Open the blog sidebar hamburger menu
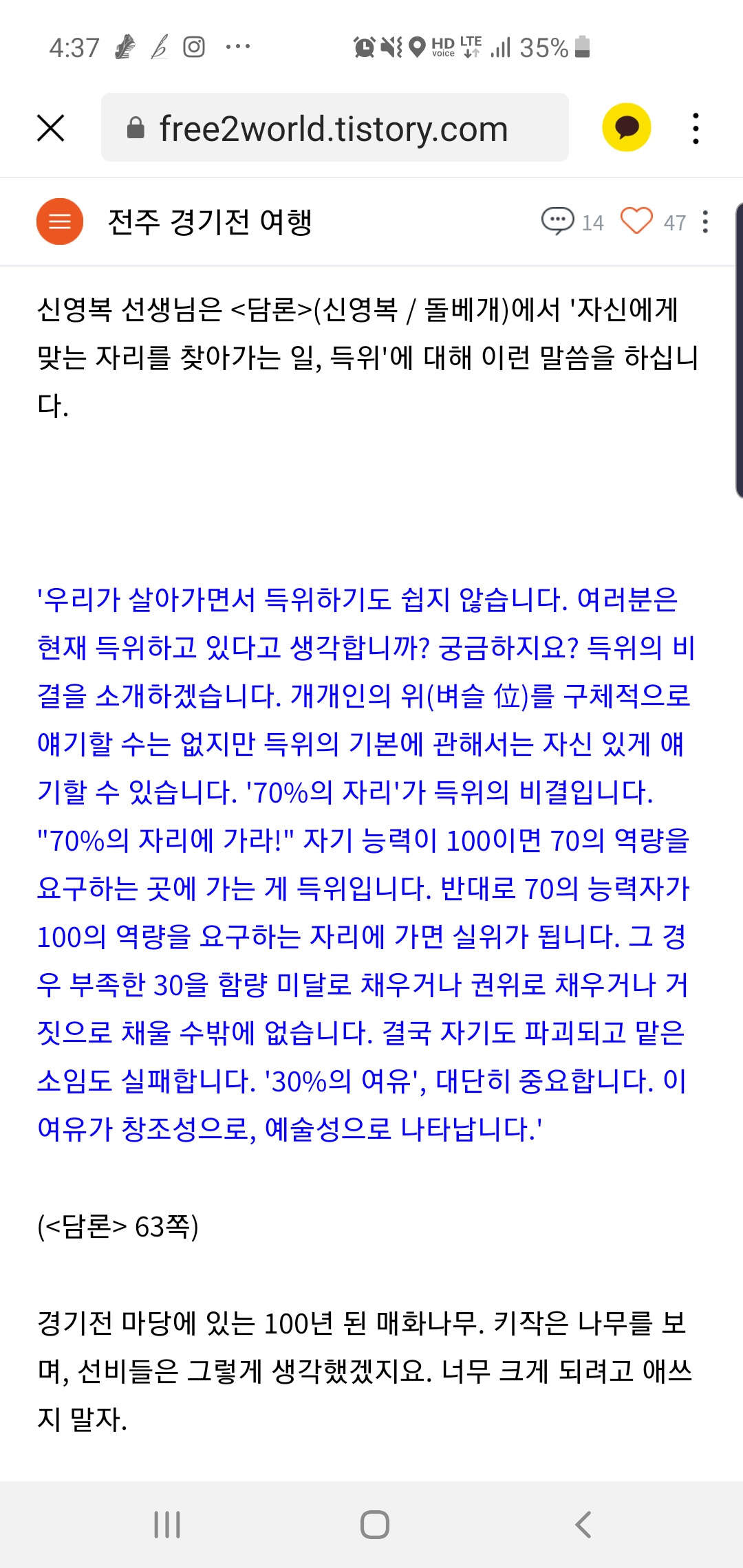Screen dimensions: 743x1568 (61, 221)
